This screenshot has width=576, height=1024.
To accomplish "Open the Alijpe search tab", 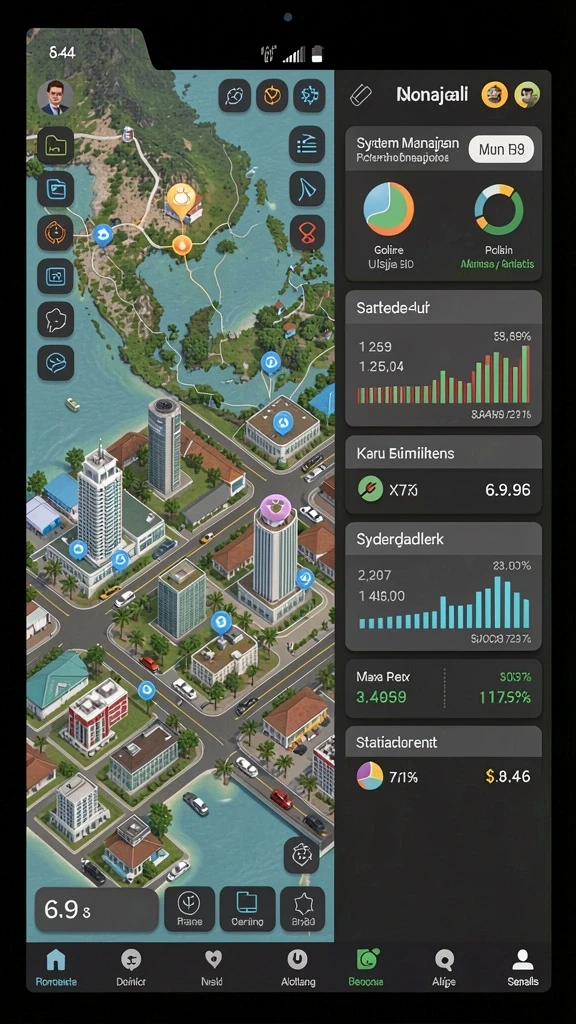I will [444, 967].
